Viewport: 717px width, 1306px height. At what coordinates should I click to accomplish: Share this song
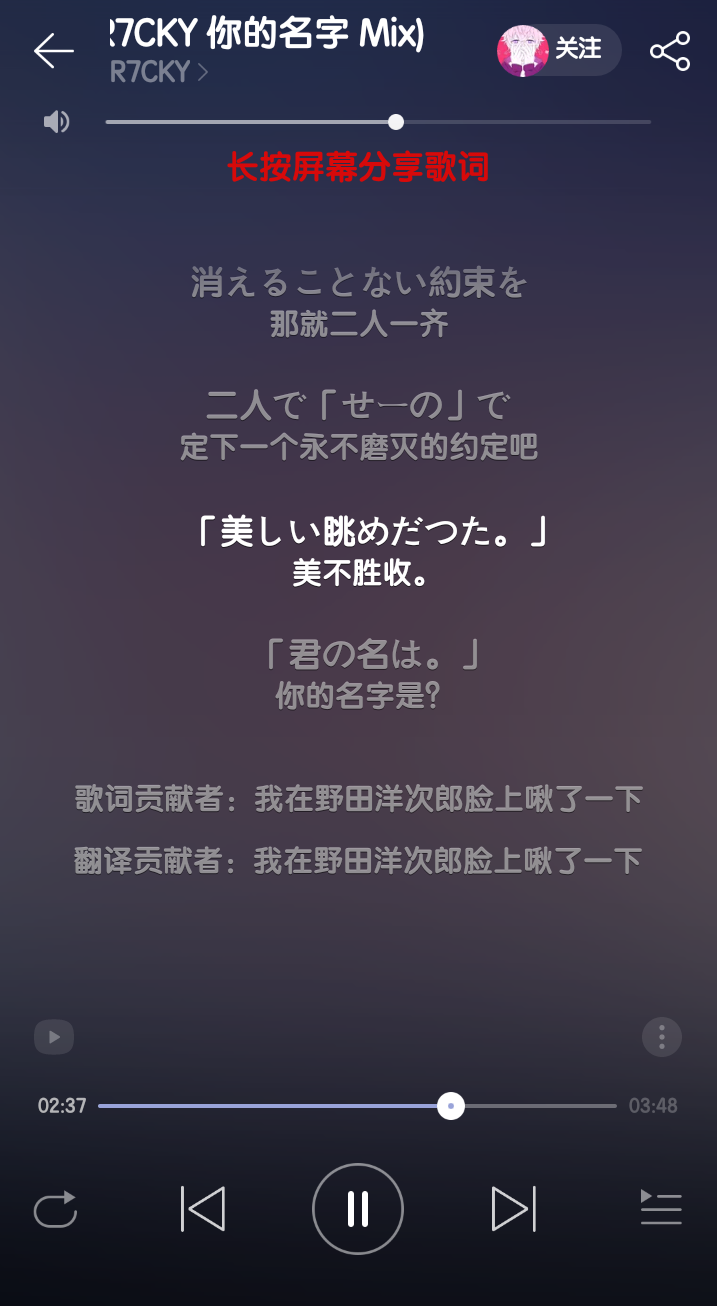tap(670, 51)
